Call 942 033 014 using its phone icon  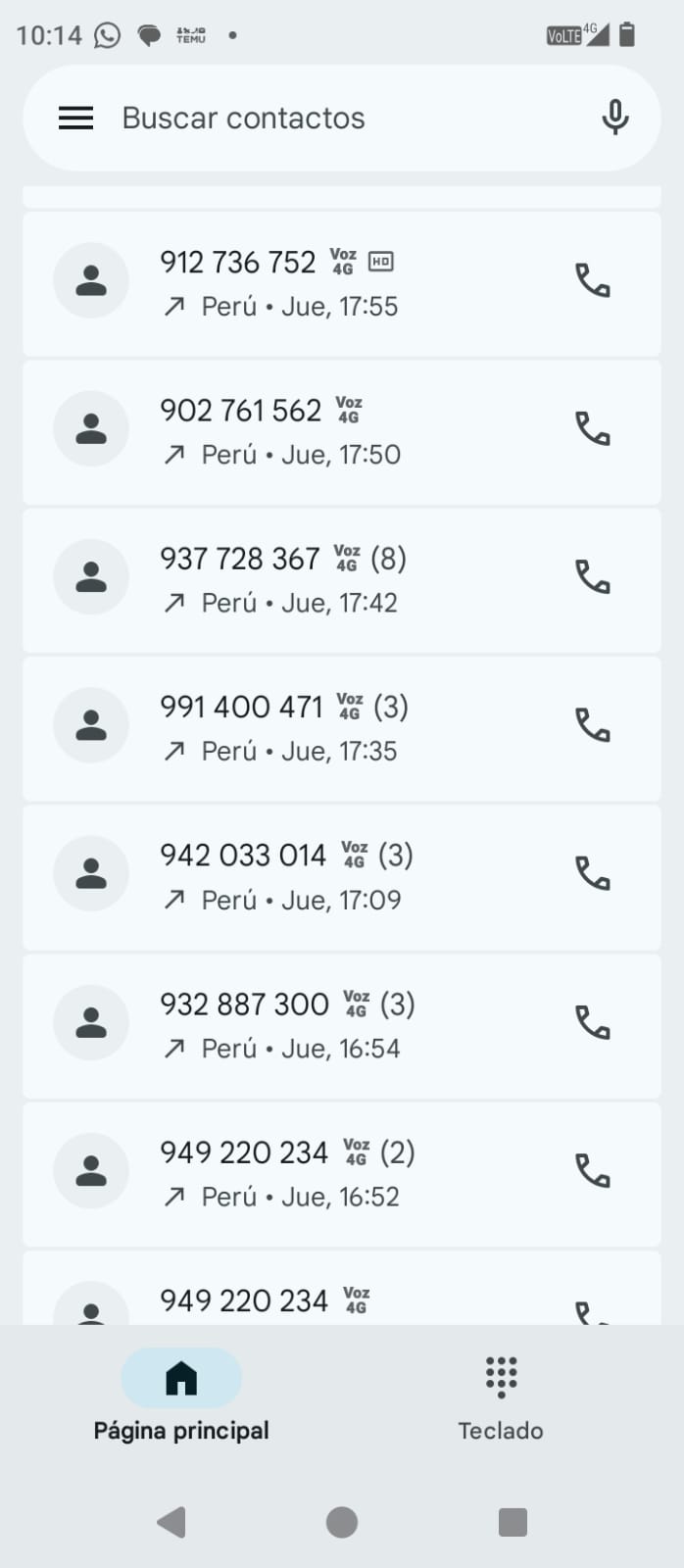592,874
